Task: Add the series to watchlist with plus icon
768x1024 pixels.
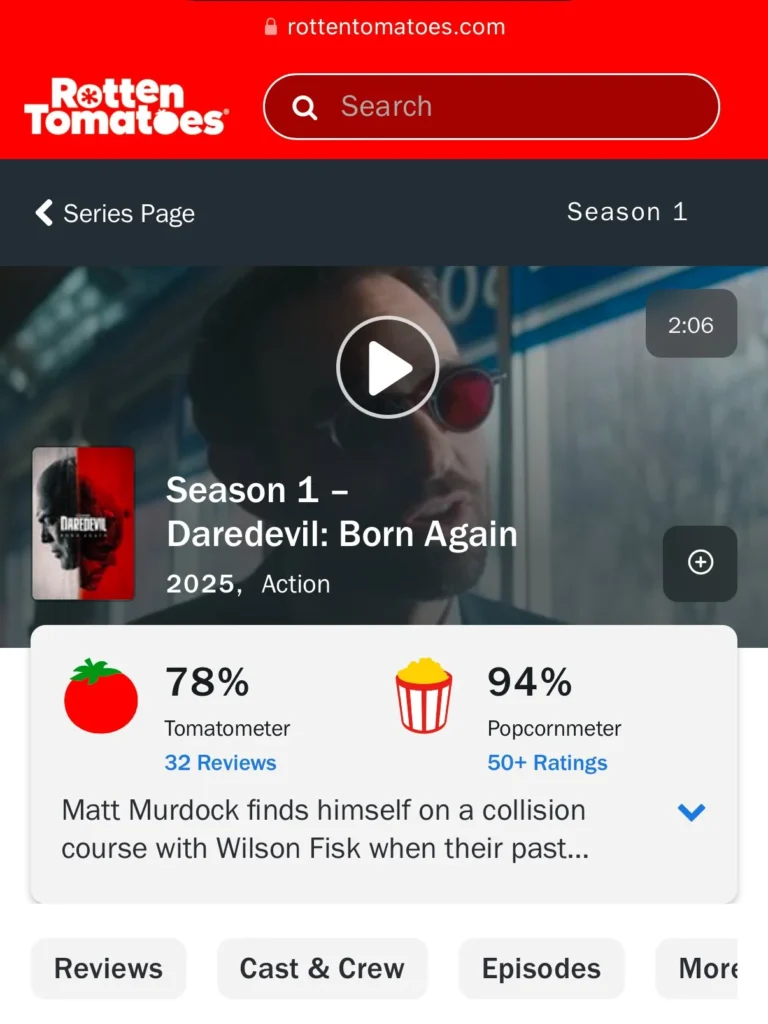Action: 700,563
